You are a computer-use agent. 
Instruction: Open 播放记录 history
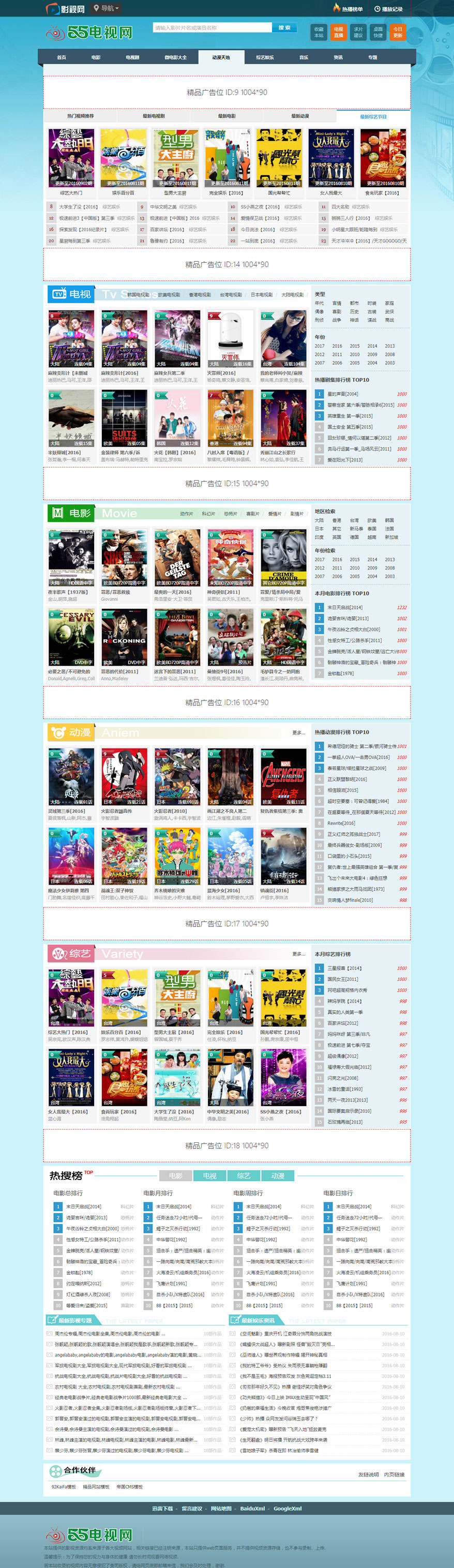coord(388,8)
